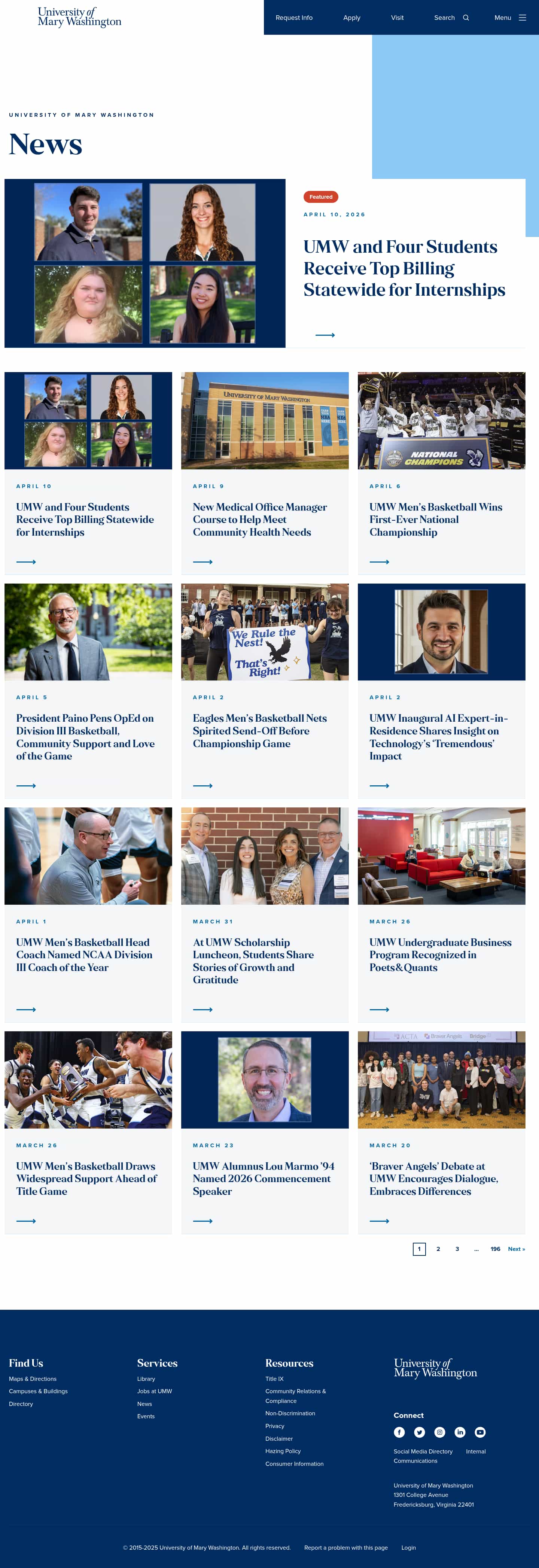Open the LinkedIn icon in the footer
Image resolution: width=539 pixels, height=1568 pixels.
460,1432
